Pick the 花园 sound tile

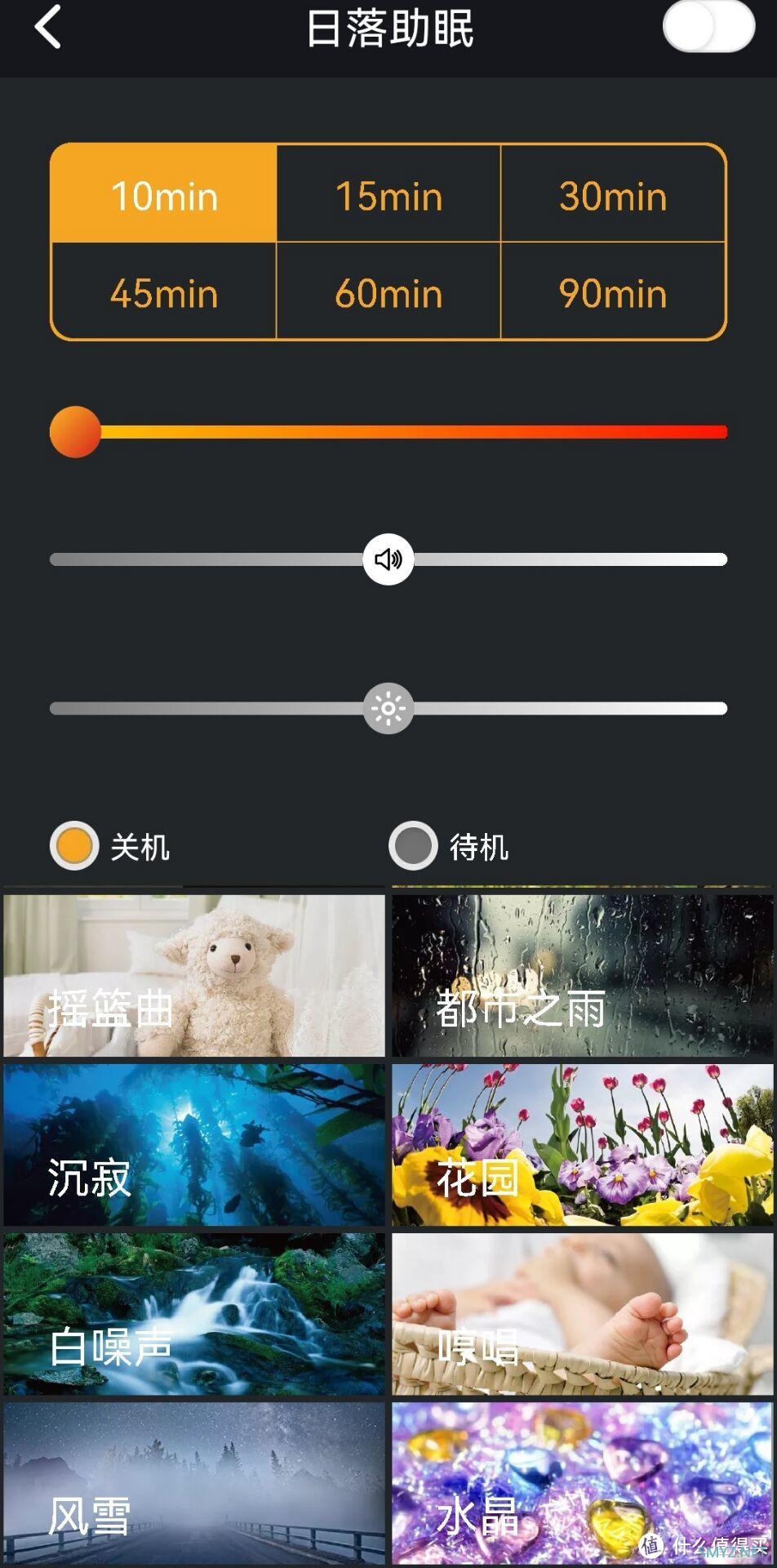pos(582,1144)
